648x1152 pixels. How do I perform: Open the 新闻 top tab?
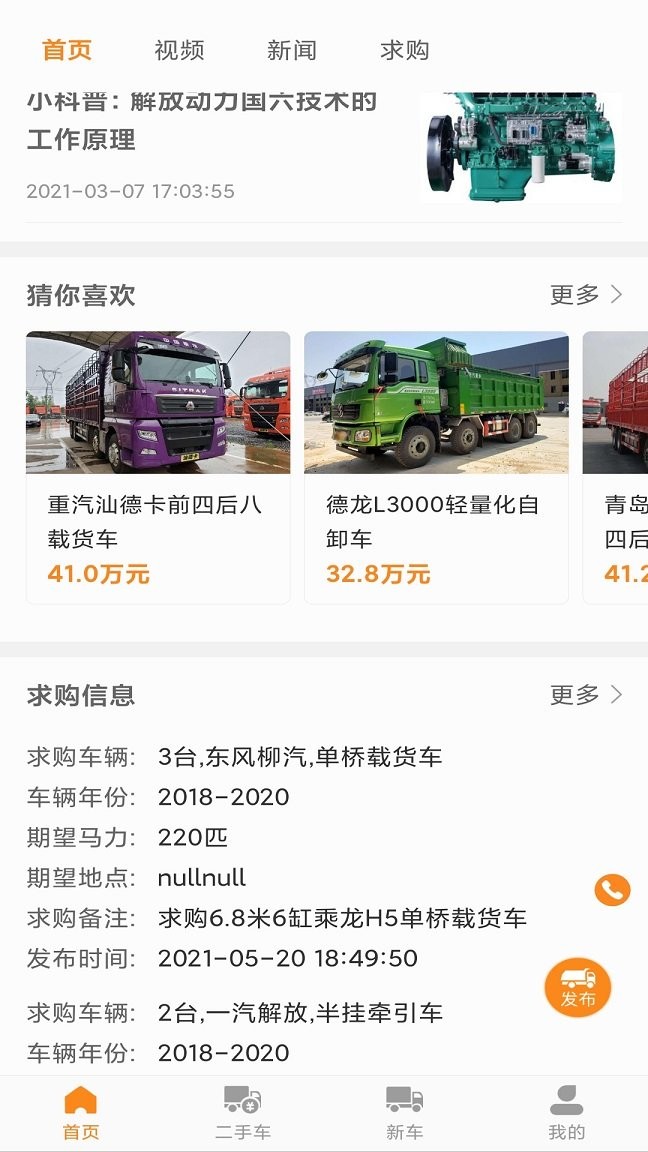coord(292,50)
